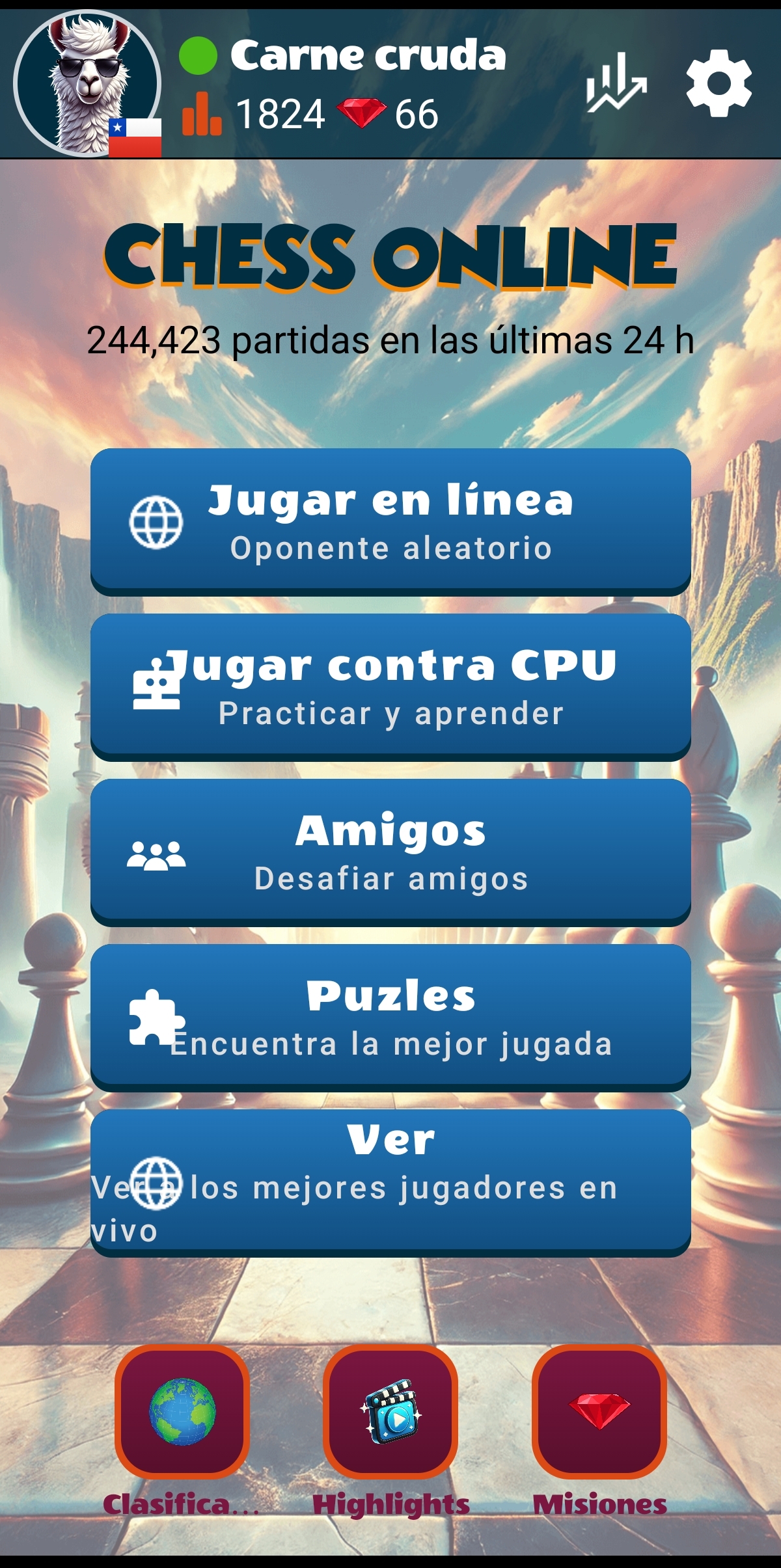Screen dimensions: 781x1568
Task: Open the statistics chart icon
Action: [616, 83]
